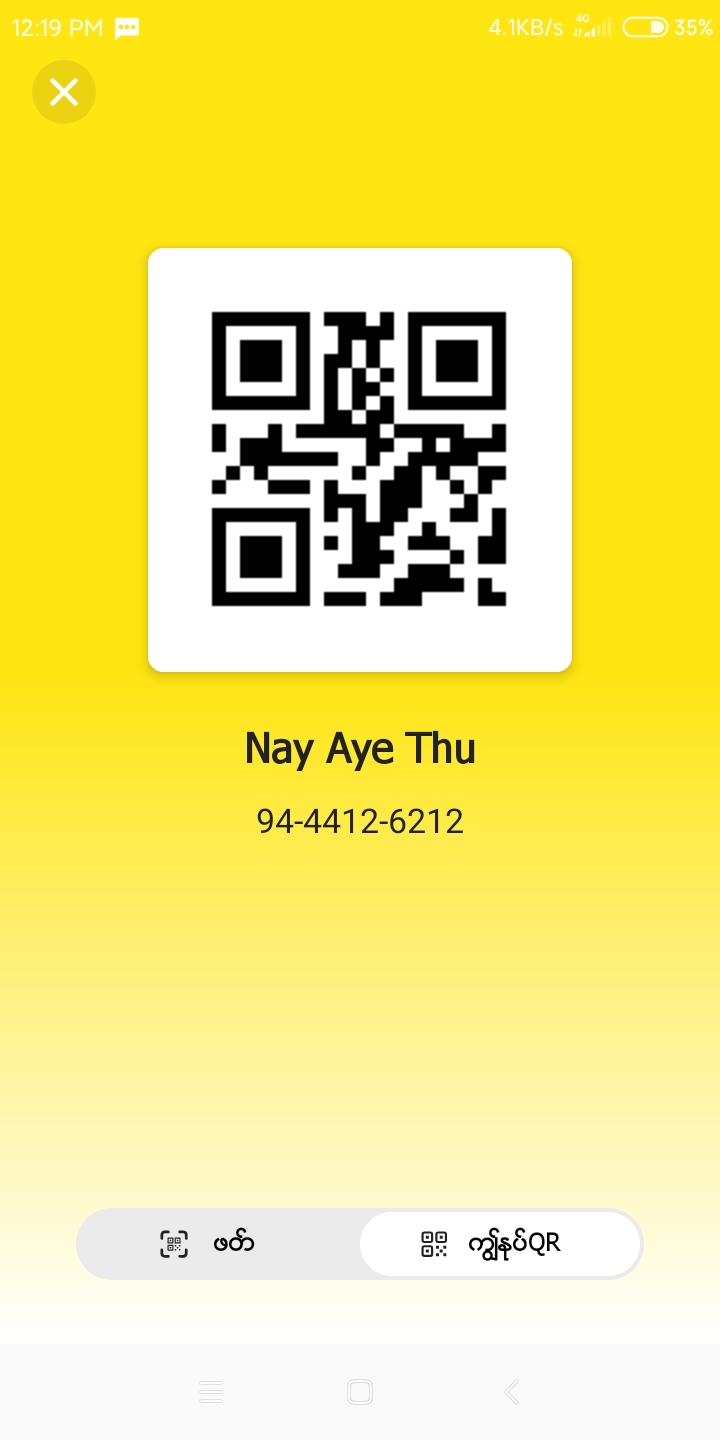Select the ကျွန်ုပ်QR (my QR) tab
The height and width of the screenshot is (1440, 720).
coord(499,1244)
